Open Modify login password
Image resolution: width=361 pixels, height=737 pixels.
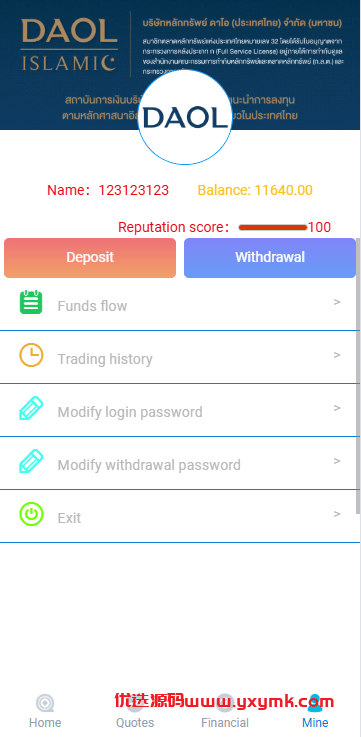(x=180, y=410)
